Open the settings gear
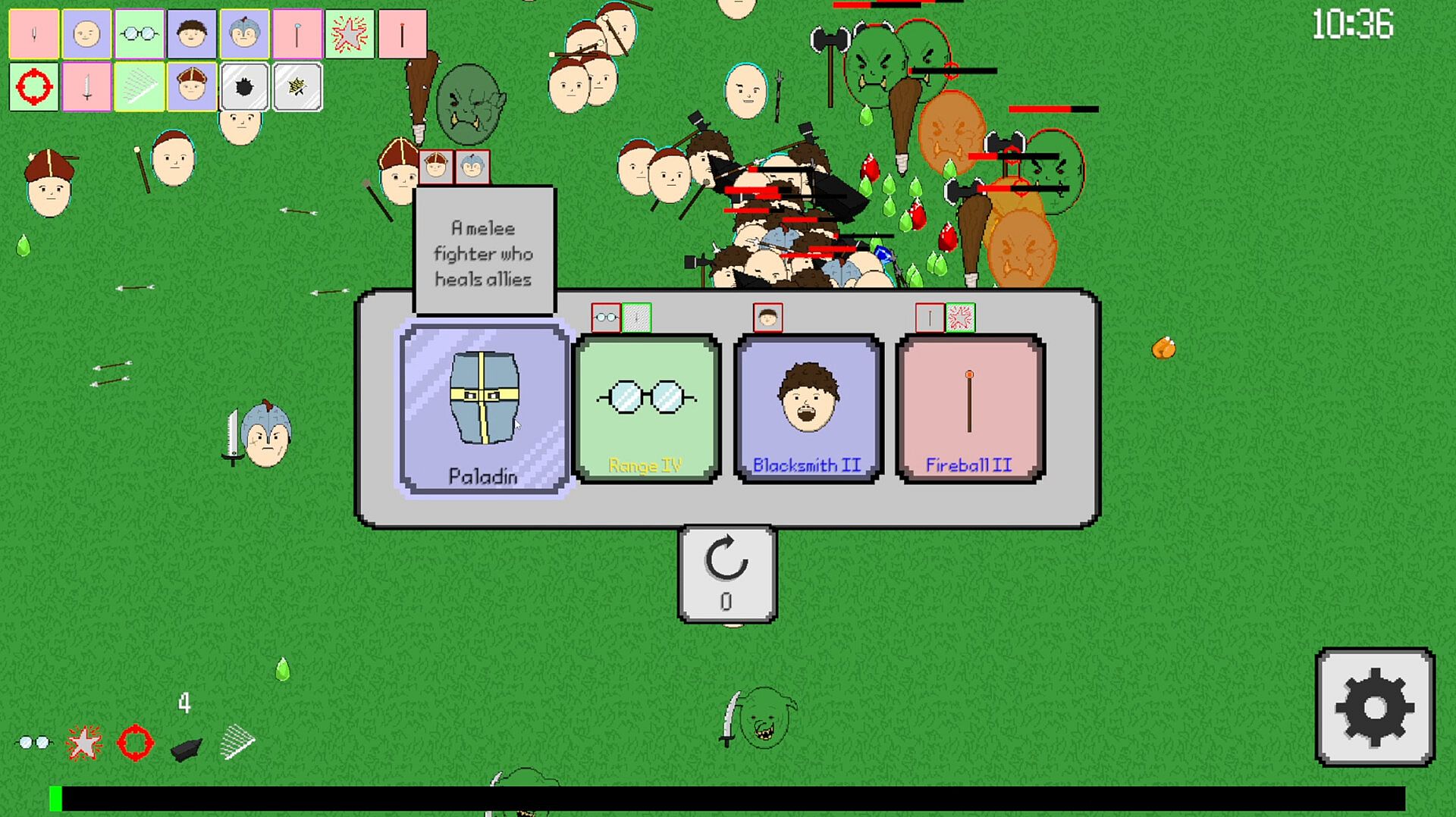Viewport: 1456px width, 817px height. pyautogui.click(x=1375, y=707)
